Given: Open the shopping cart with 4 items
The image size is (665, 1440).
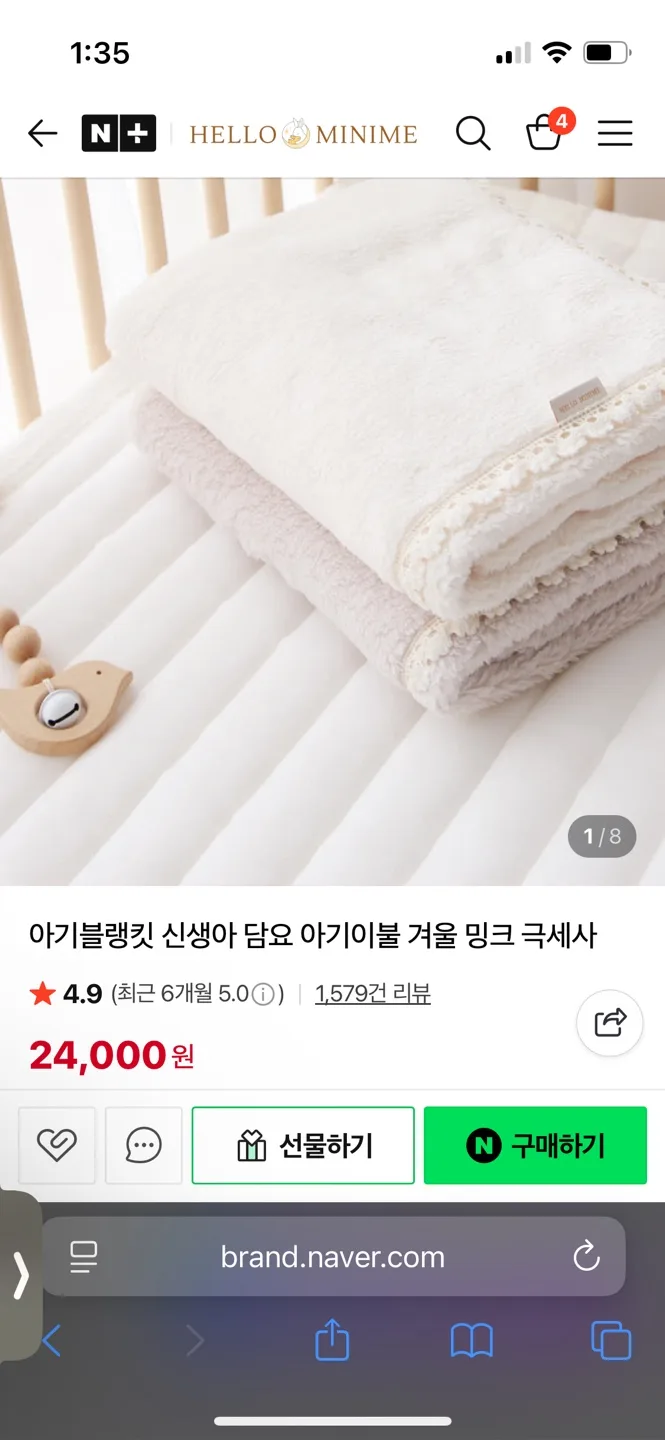Looking at the screenshot, I should (x=546, y=132).
